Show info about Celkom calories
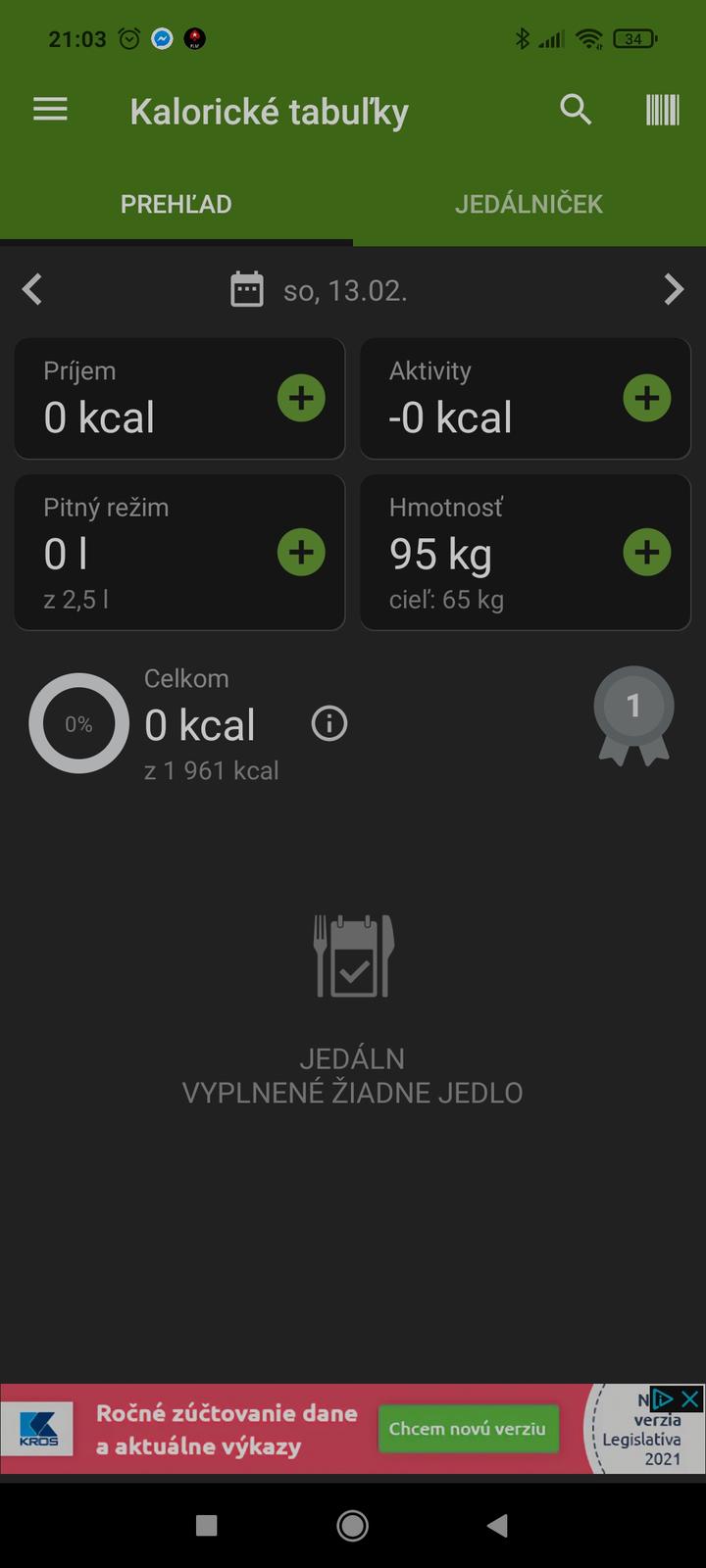This screenshot has width=706, height=1568. point(329,724)
